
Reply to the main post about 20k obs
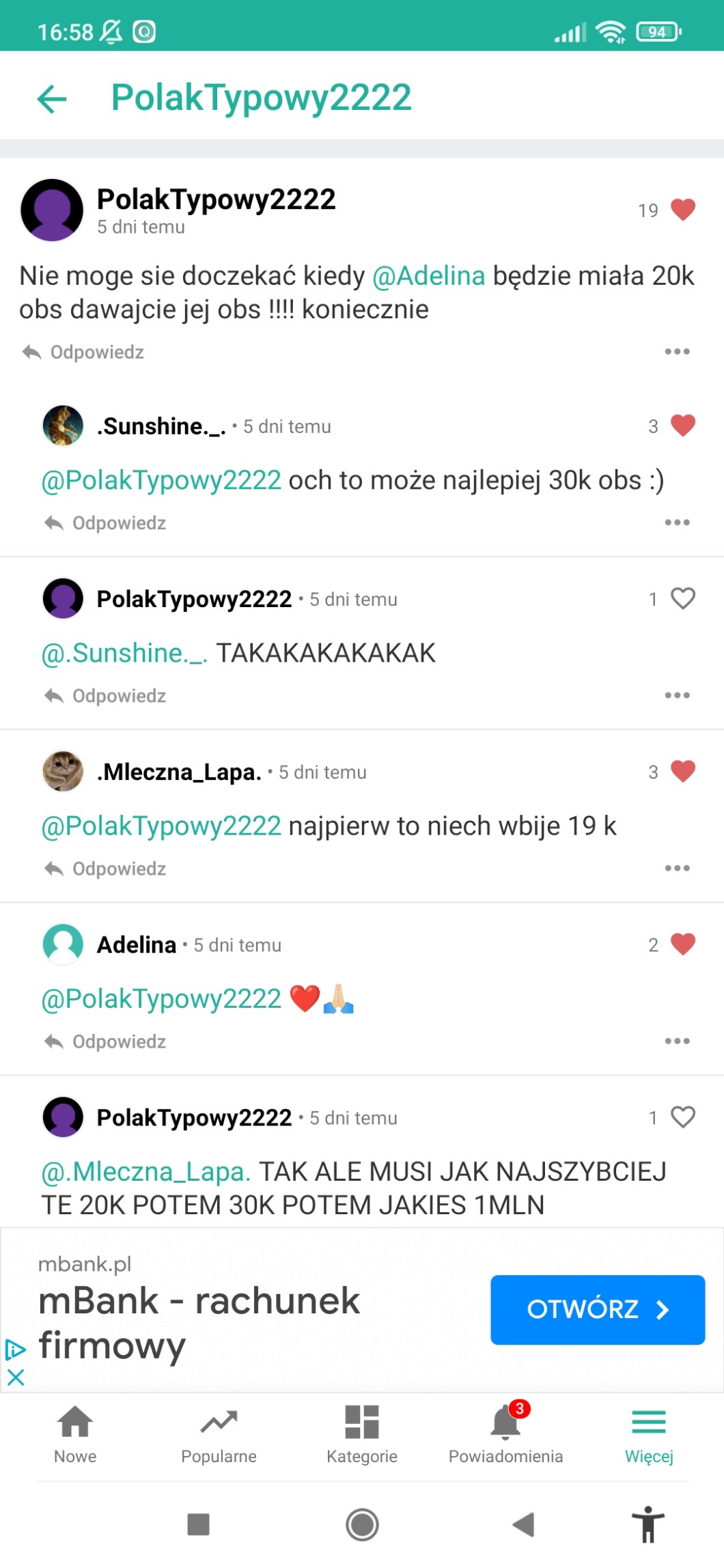click(83, 352)
